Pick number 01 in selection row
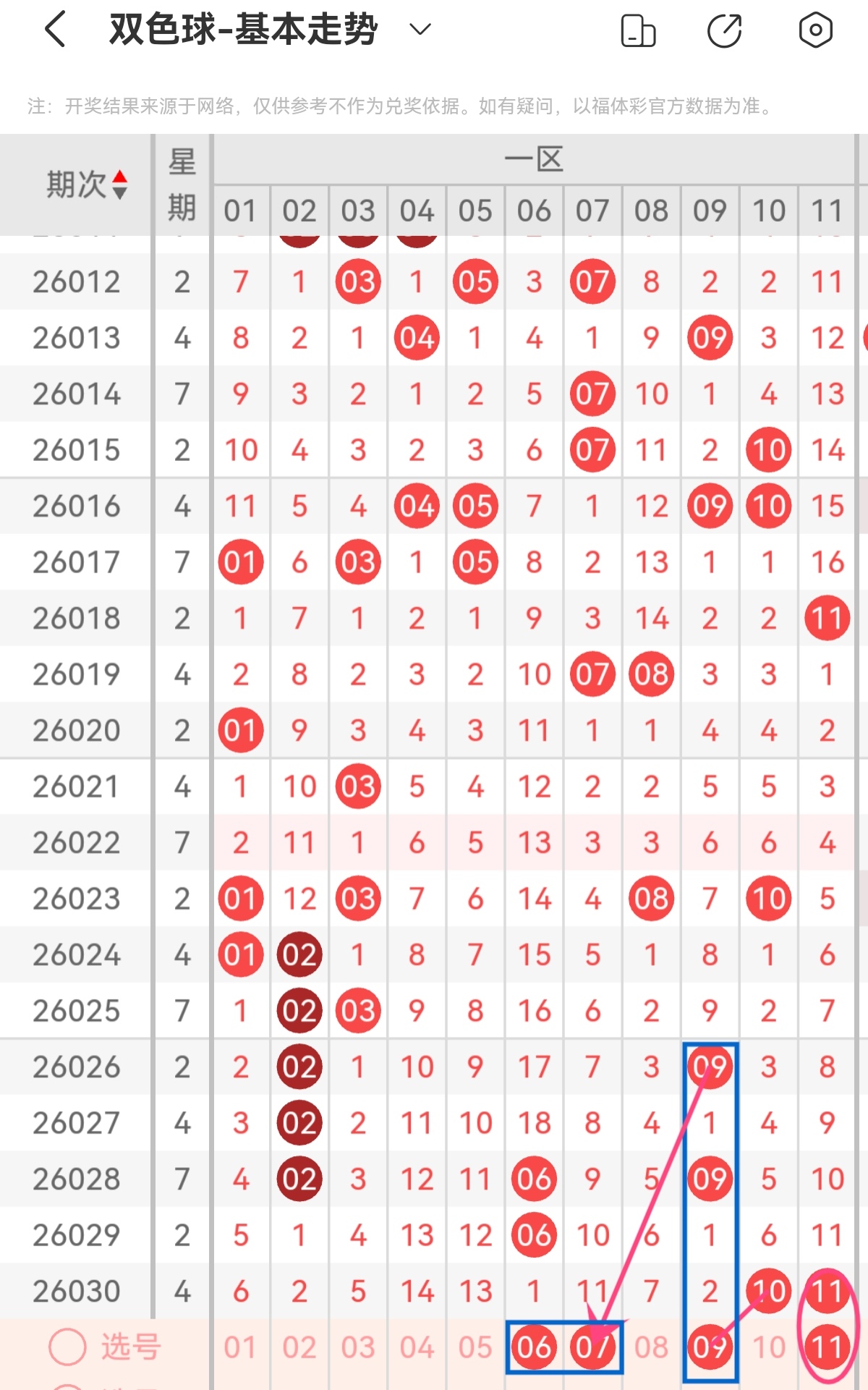Image resolution: width=868 pixels, height=1390 pixels. pos(240,1347)
